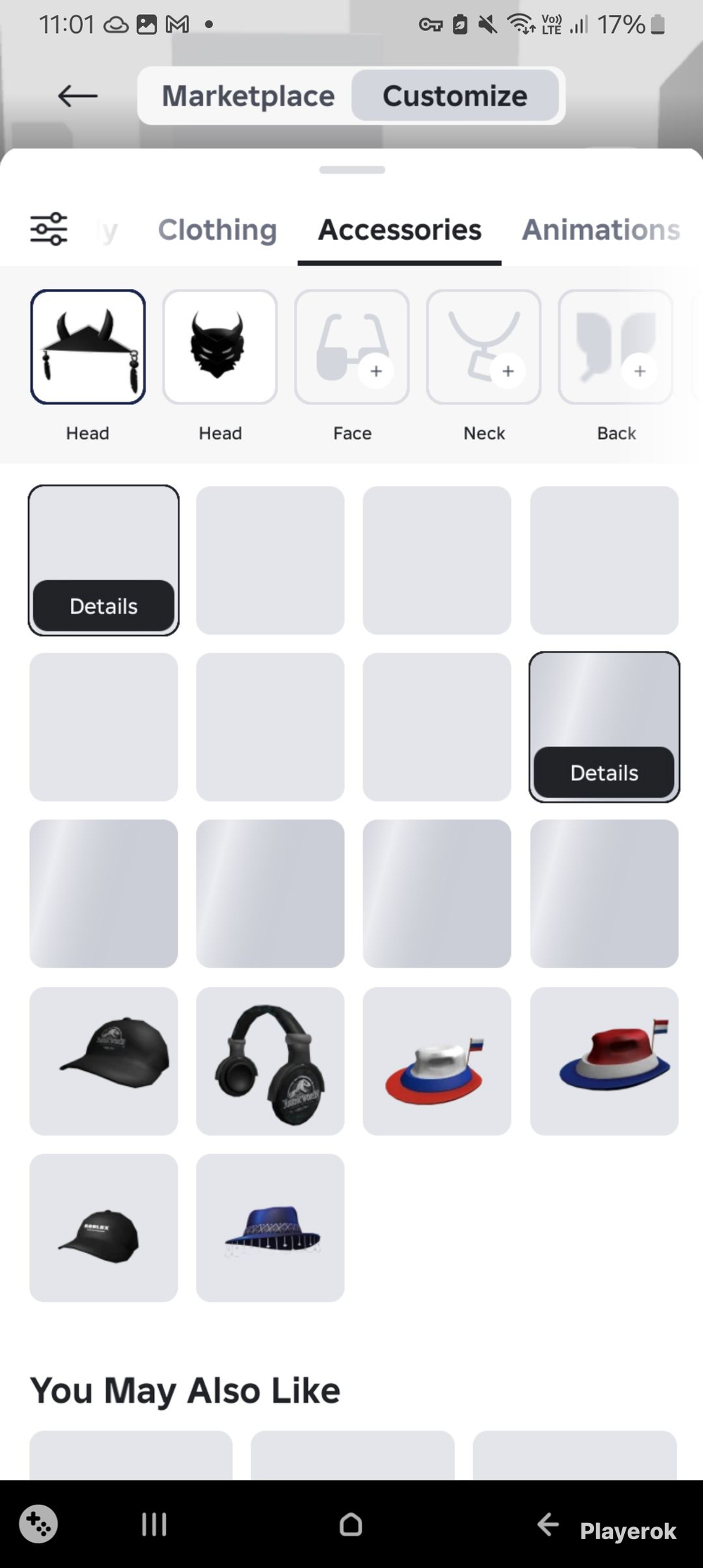Screen dimensions: 703x1568
Task: Tap the equipped horned hat Head slot
Action: tap(88, 347)
